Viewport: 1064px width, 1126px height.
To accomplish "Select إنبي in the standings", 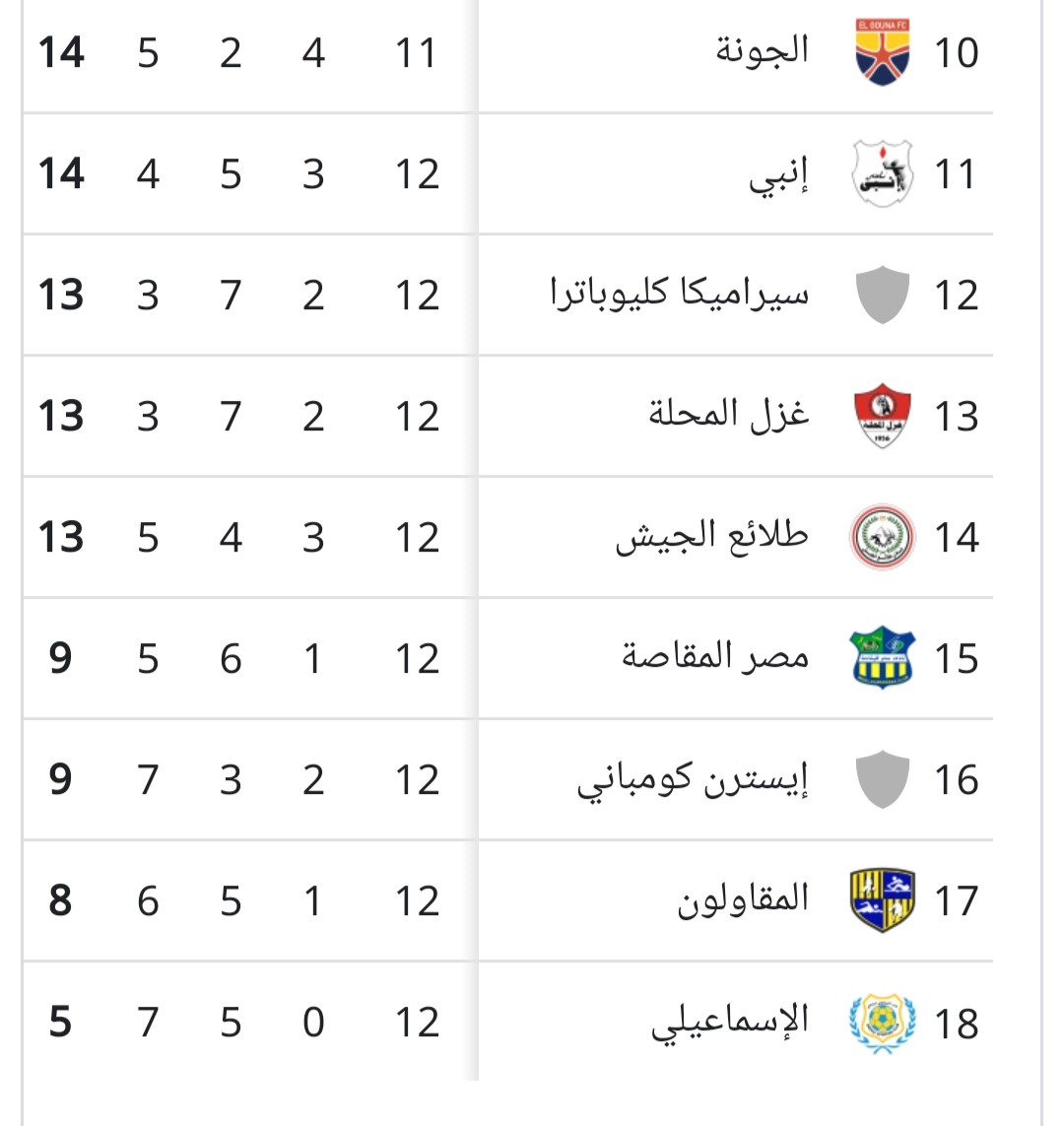I will pos(778,173).
